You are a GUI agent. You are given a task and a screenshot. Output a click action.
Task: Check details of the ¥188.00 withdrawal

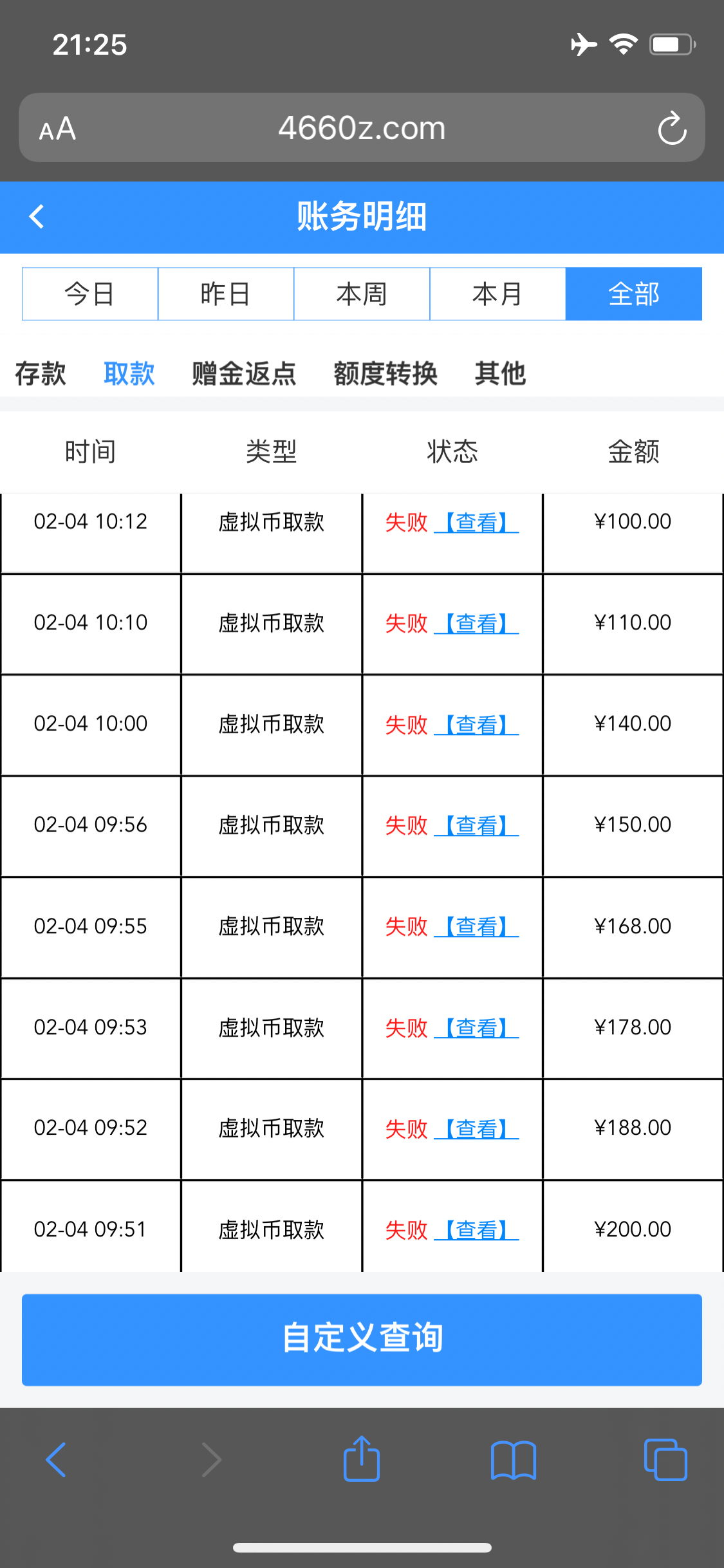point(477,1129)
